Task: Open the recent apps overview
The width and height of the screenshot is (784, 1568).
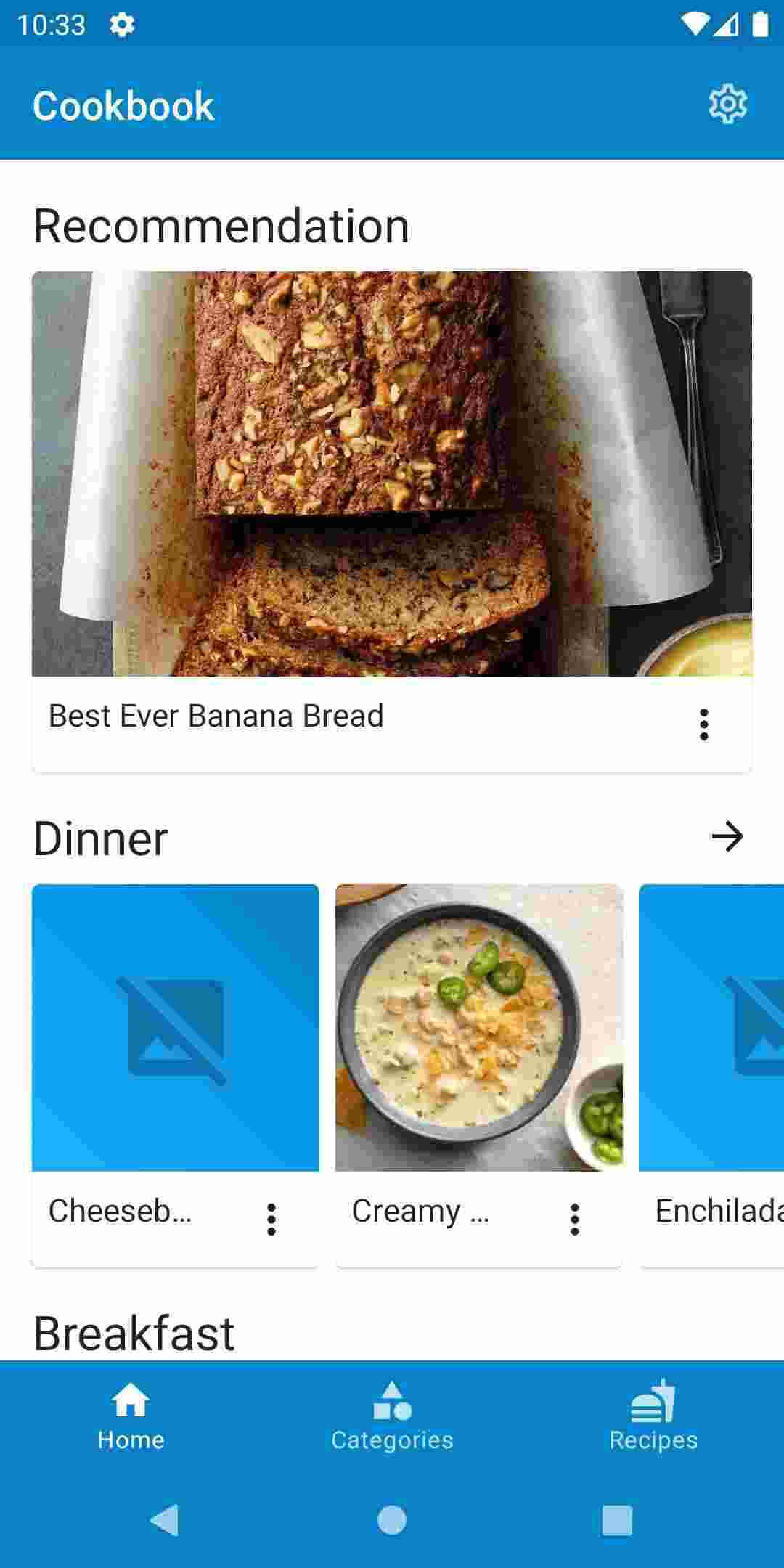Action: click(617, 1519)
